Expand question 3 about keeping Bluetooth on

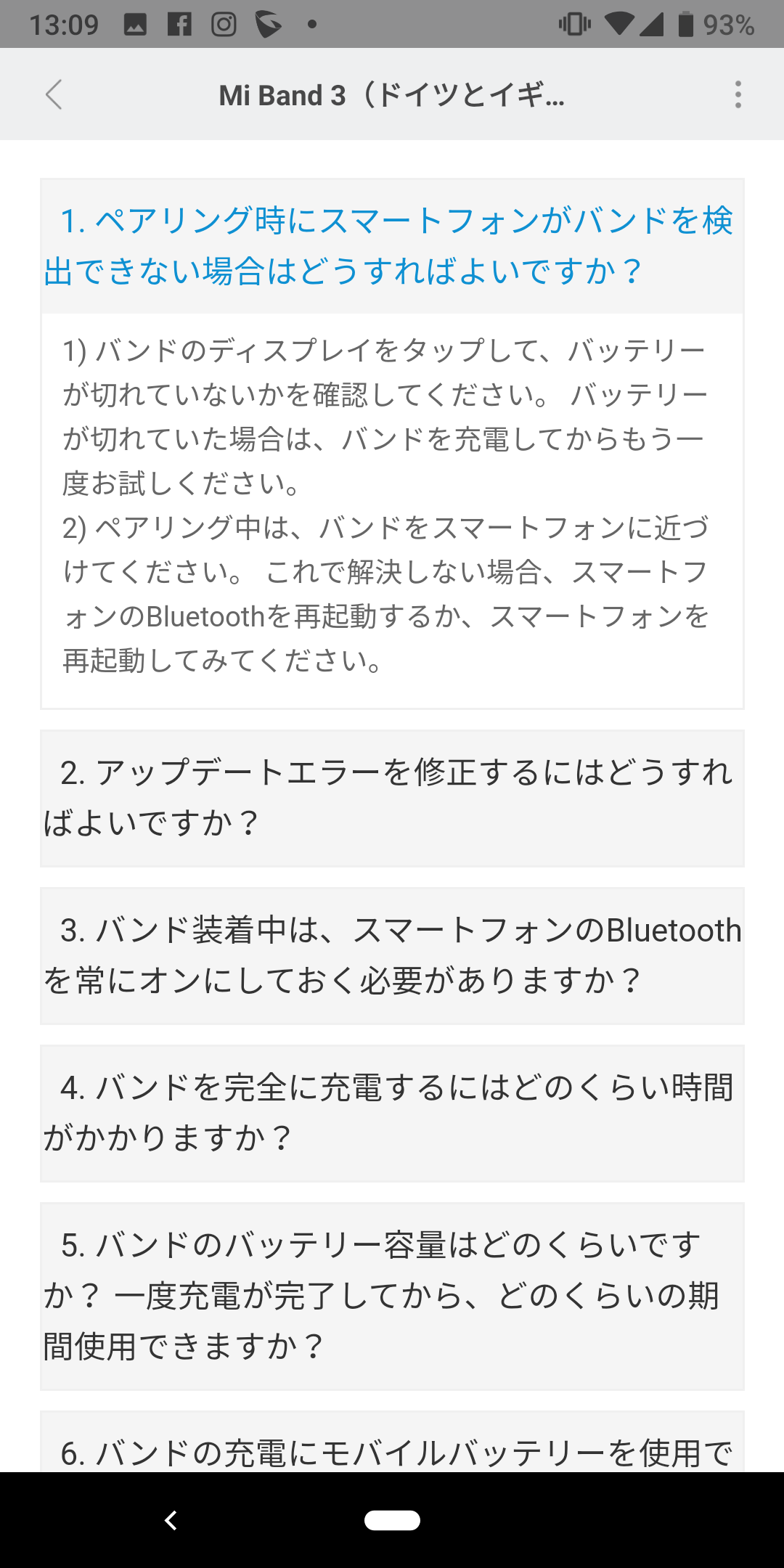[x=392, y=956]
